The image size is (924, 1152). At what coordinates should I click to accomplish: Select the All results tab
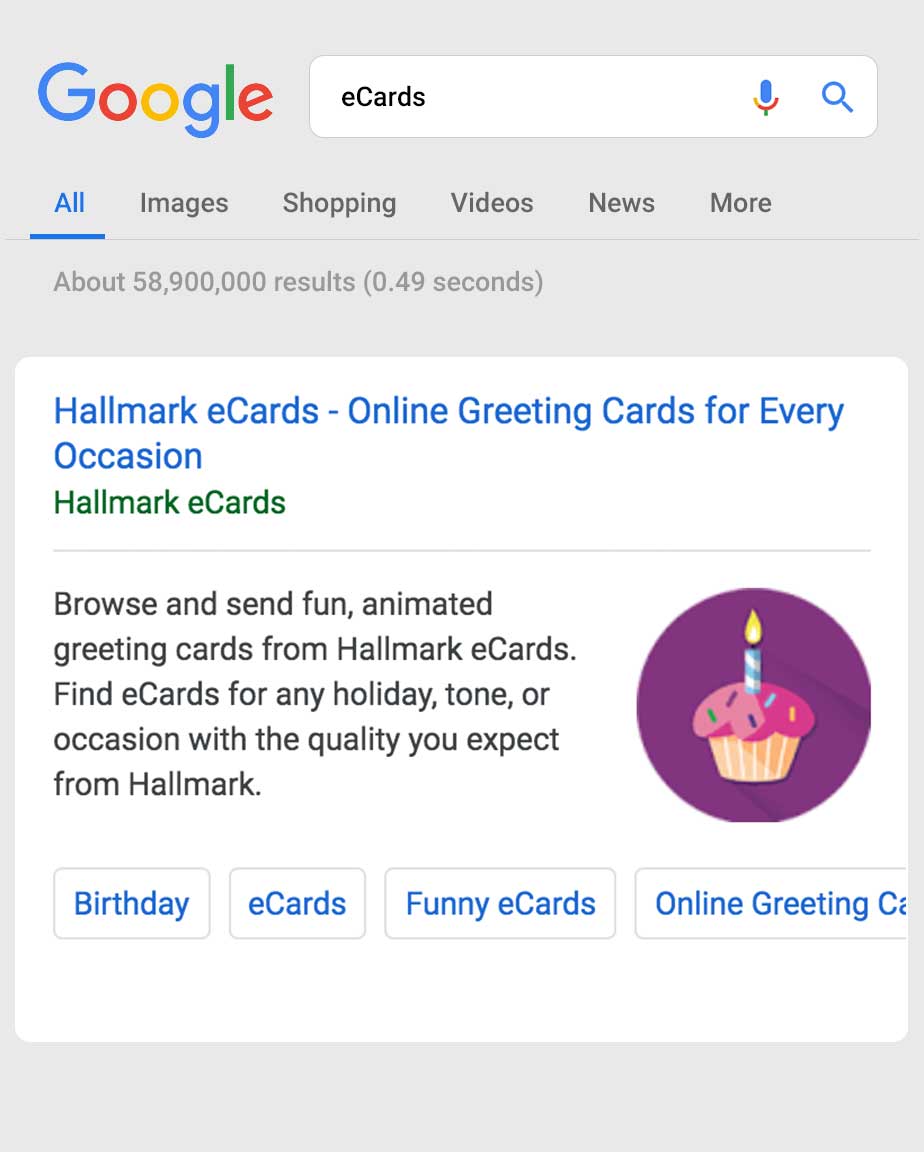(x=69, y=203)
